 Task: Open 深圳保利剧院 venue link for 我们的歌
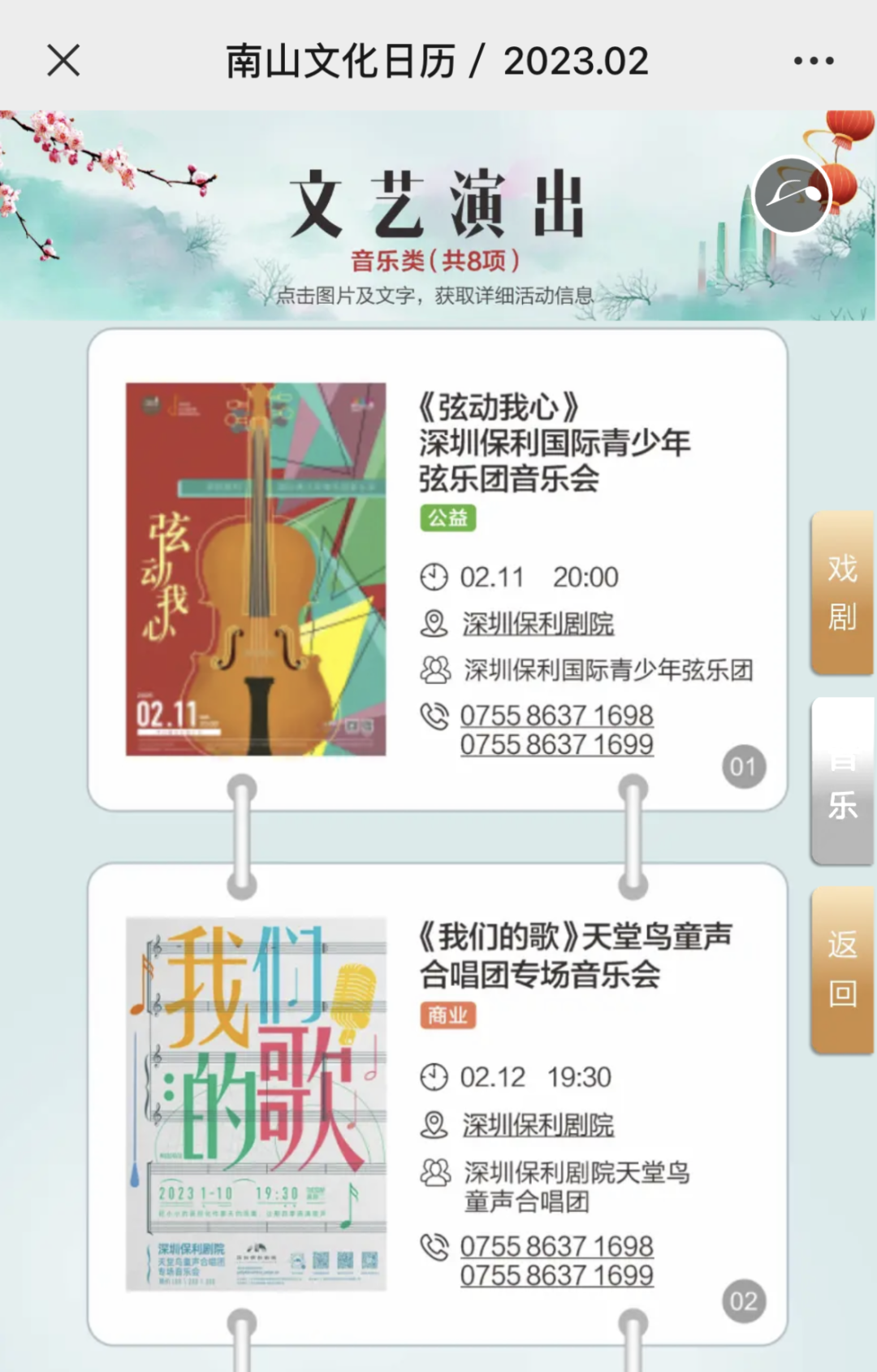[538, 1125]
